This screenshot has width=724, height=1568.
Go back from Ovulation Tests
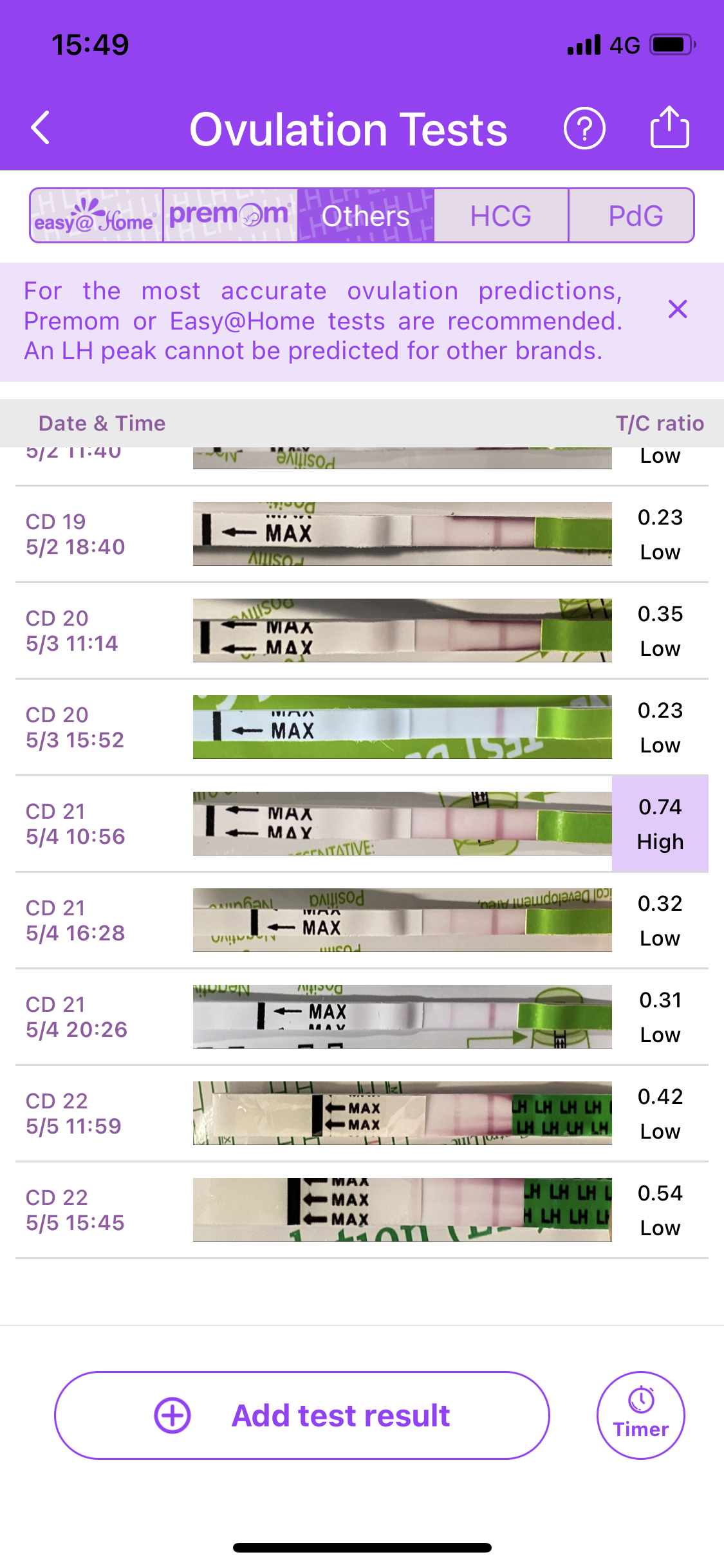[x=41, y=128]
